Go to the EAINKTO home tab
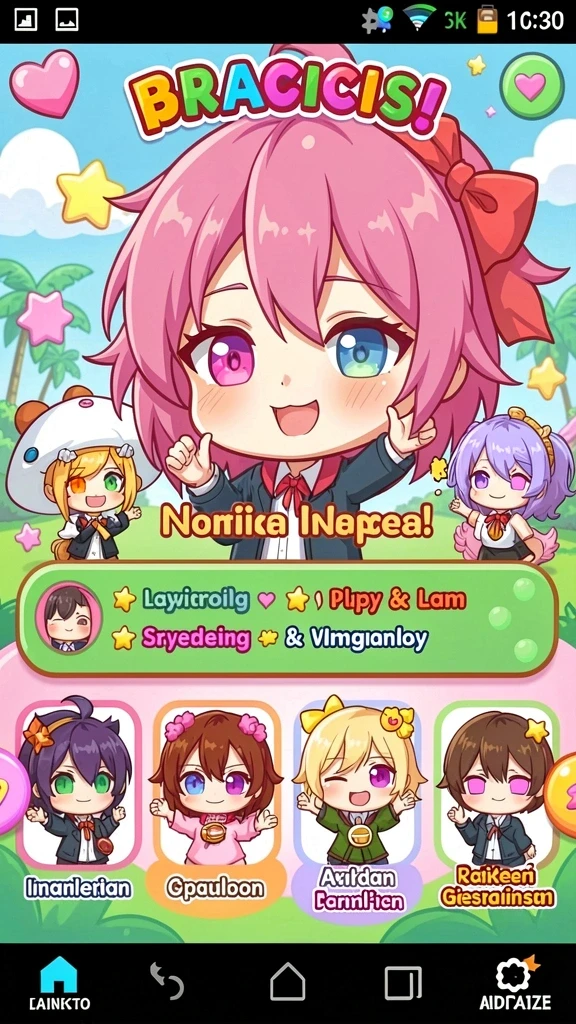Screen dimensions: 576x1024 tap(59, 984)
